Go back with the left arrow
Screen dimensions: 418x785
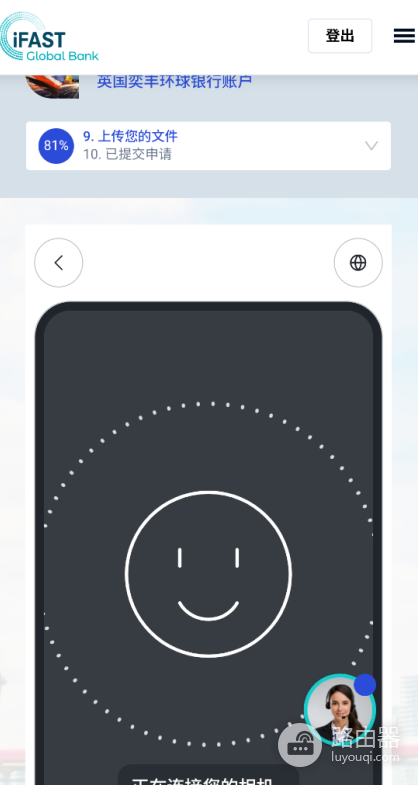(59, 262)
